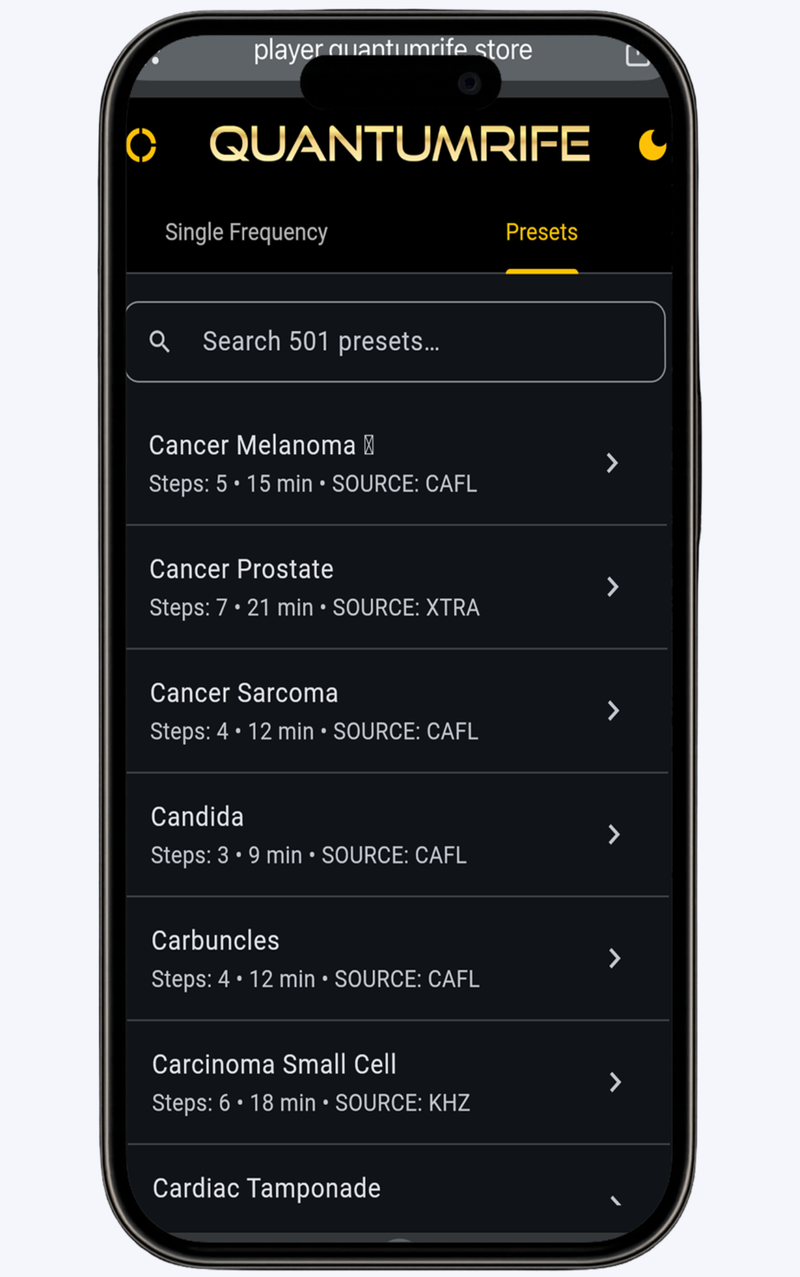800x1277 pixels.
Task: Open the Cancer Prostate preset
Action: (x=396, y=587)
